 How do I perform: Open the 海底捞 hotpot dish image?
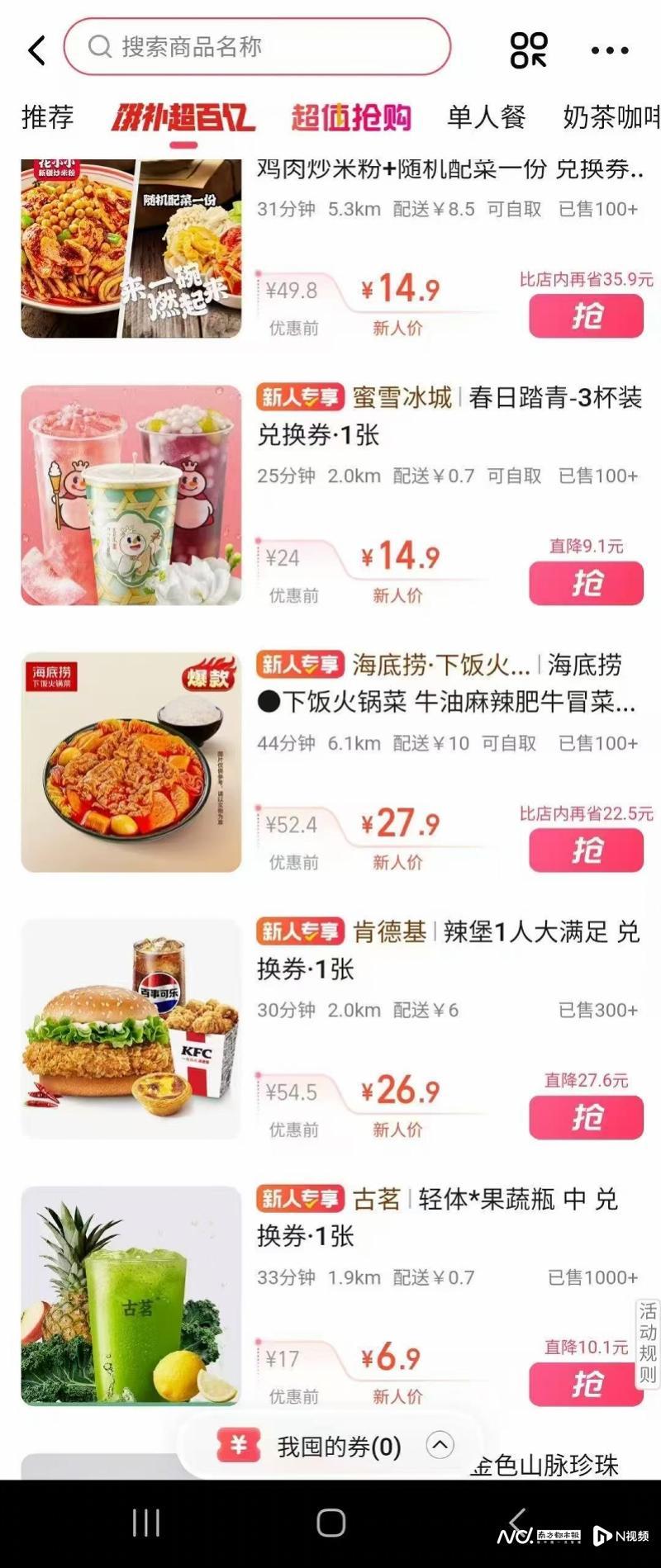(131, 762)
